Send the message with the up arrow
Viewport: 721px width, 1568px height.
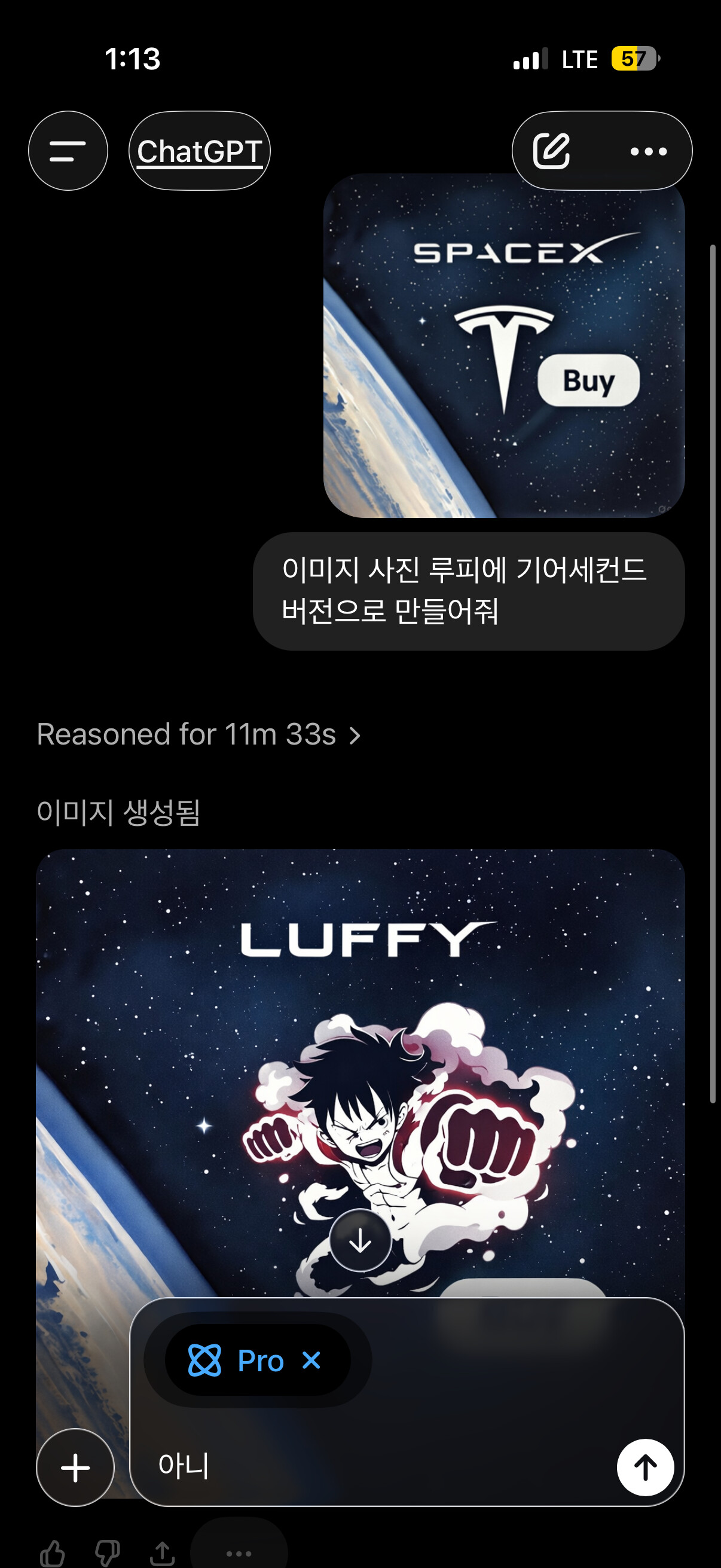[645, 1467]
